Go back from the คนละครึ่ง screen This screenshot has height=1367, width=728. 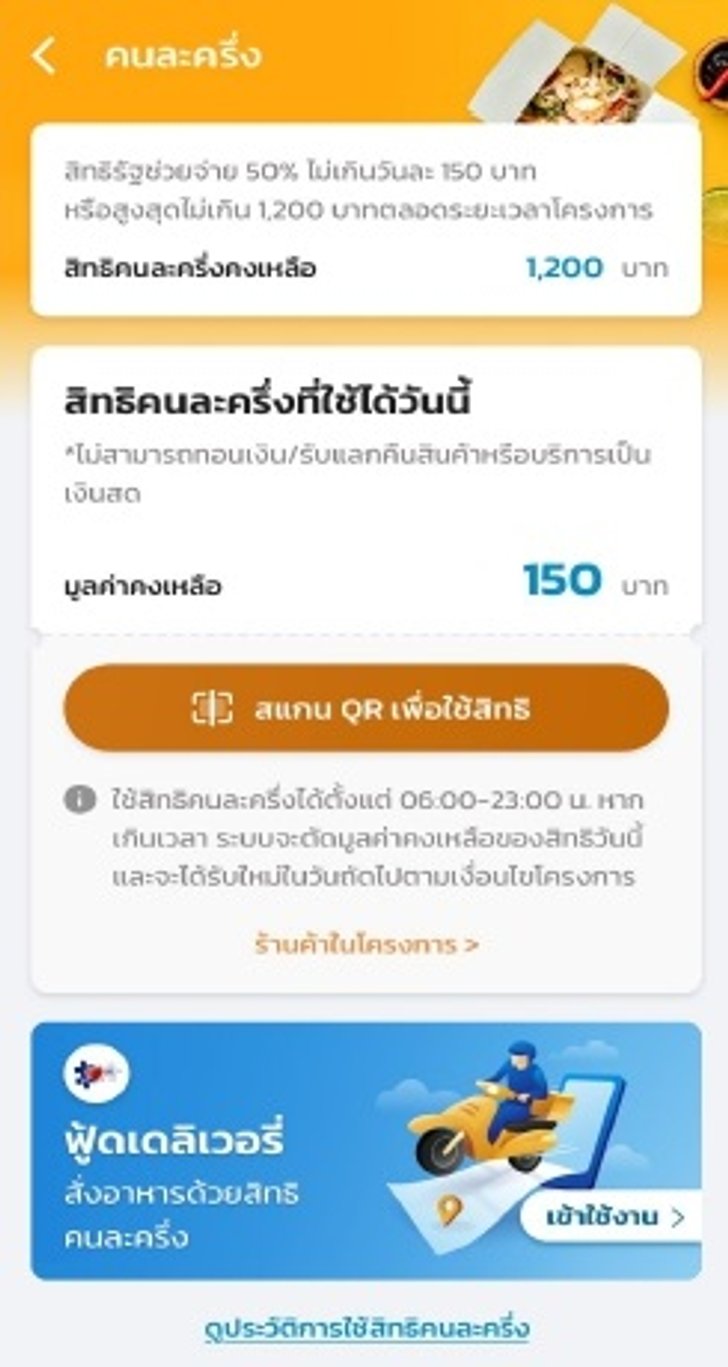click(44, 56)
